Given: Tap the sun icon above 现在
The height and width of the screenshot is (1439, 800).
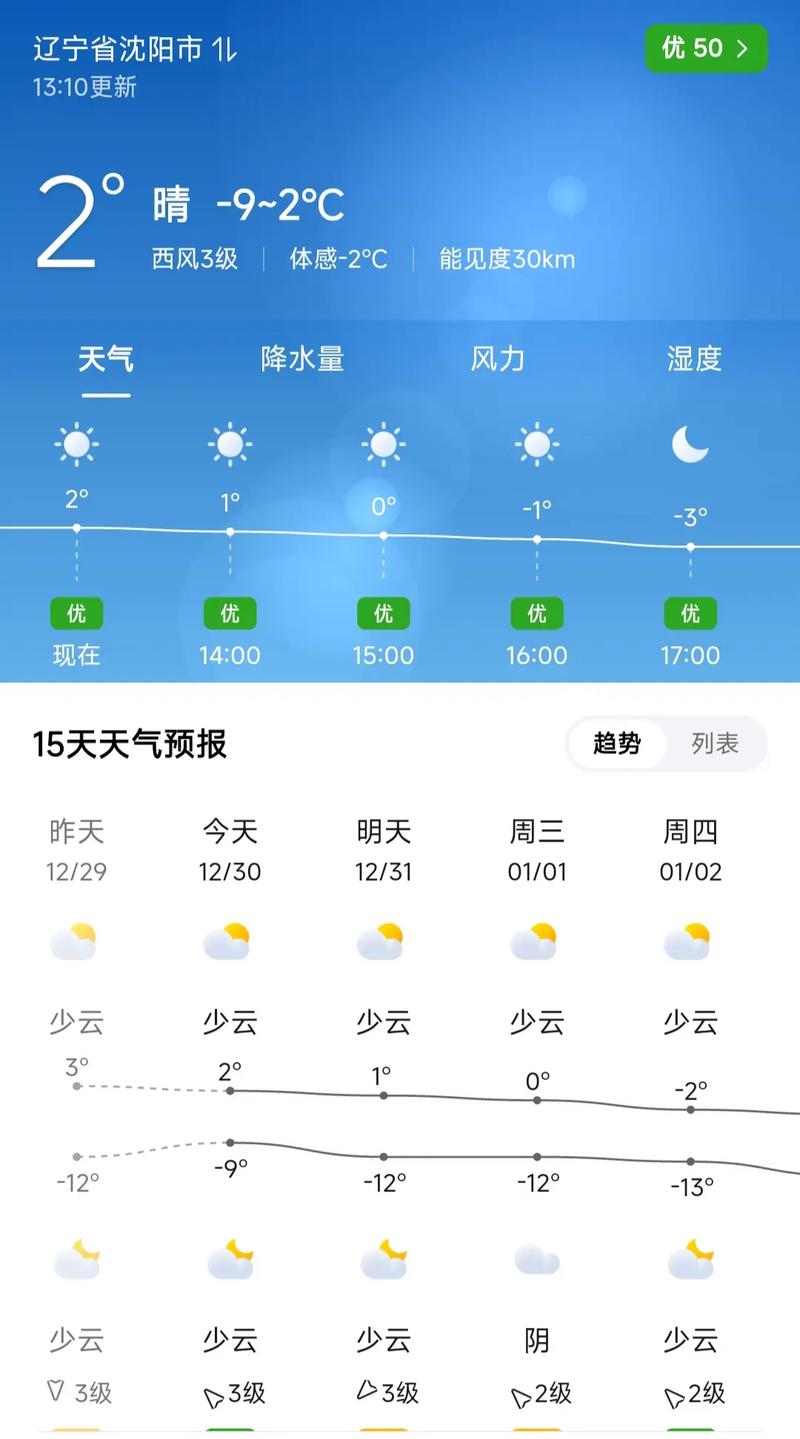Looking at the screenshot, I should (75, 444).
